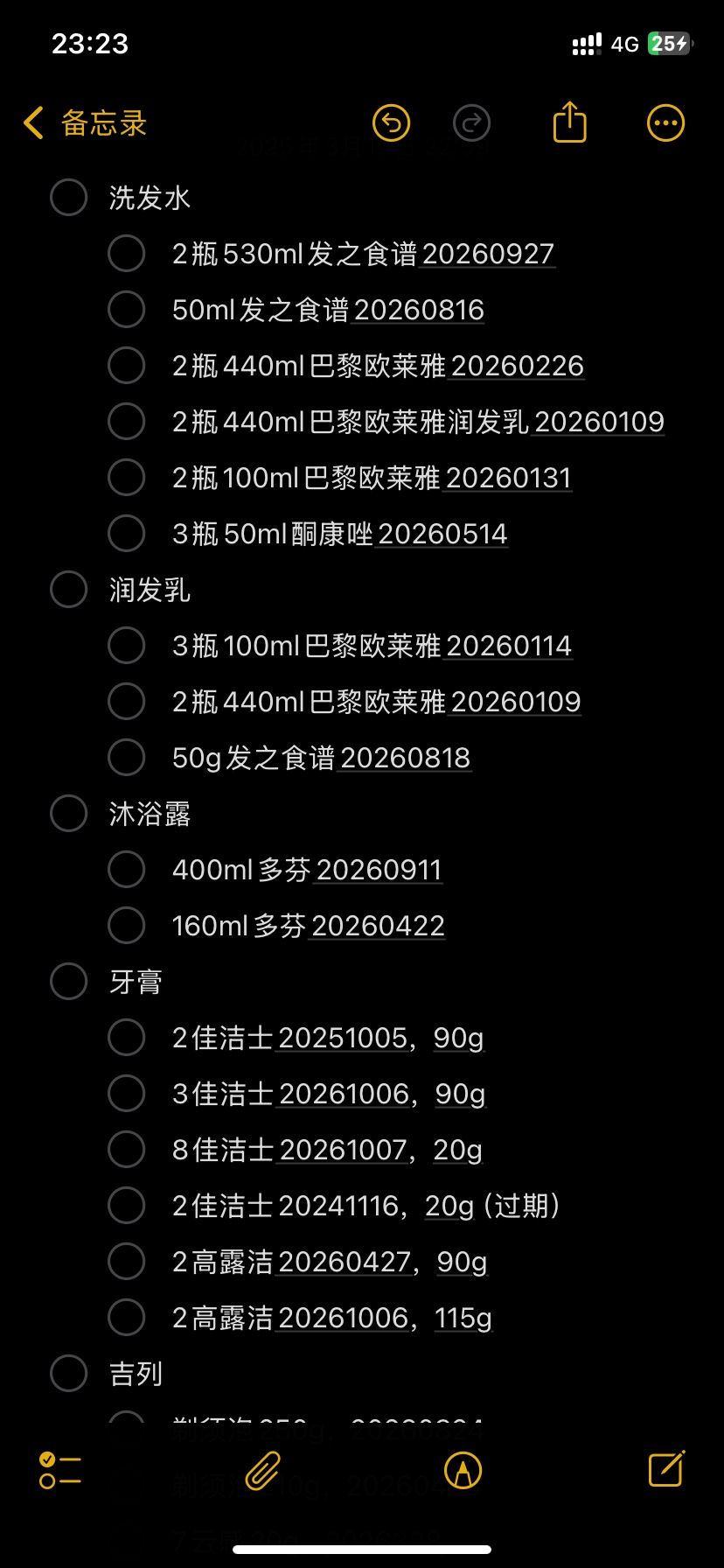
Task: Check 2高露洁 20261006 115g item
Action: pos(127,1318)
